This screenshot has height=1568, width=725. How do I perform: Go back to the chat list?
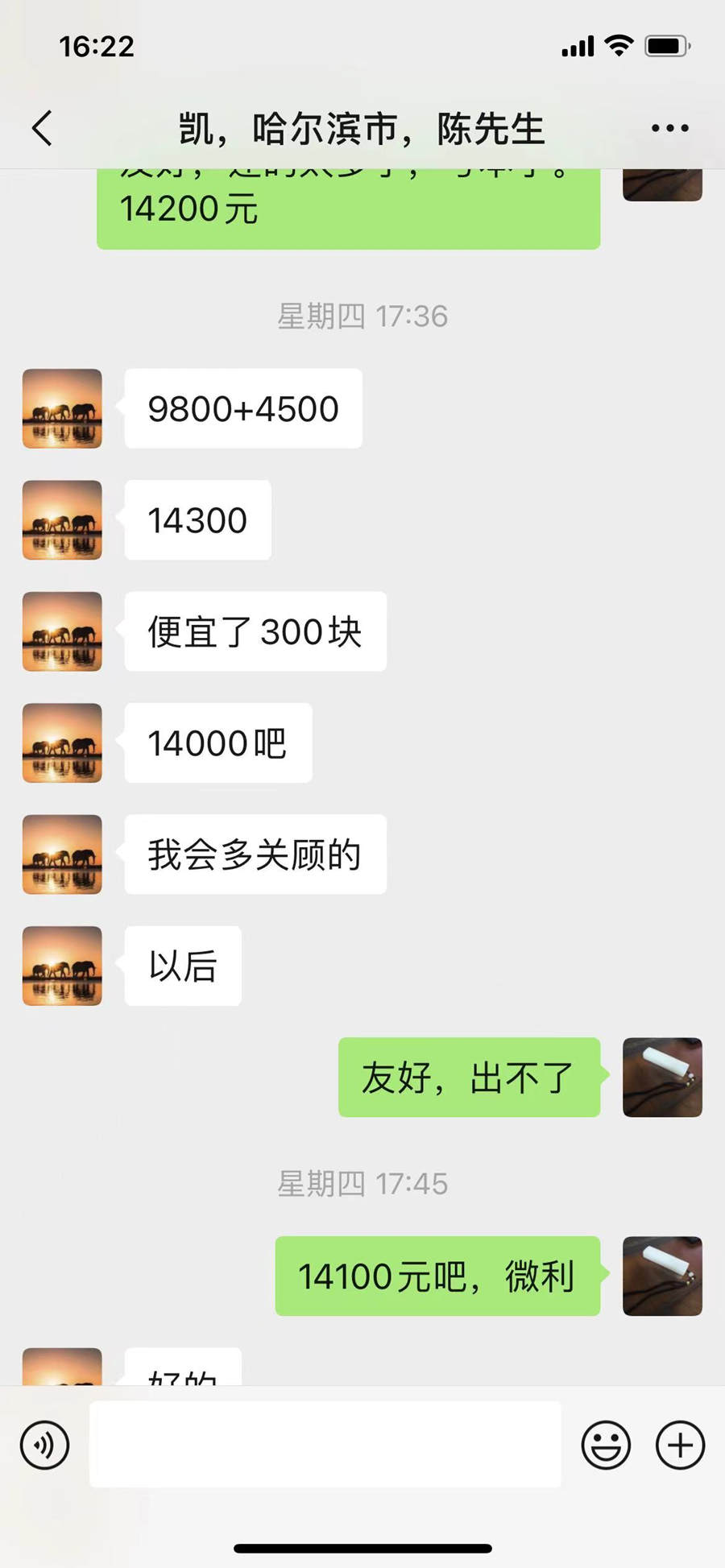pyautogui.click(x=42, y=128)
